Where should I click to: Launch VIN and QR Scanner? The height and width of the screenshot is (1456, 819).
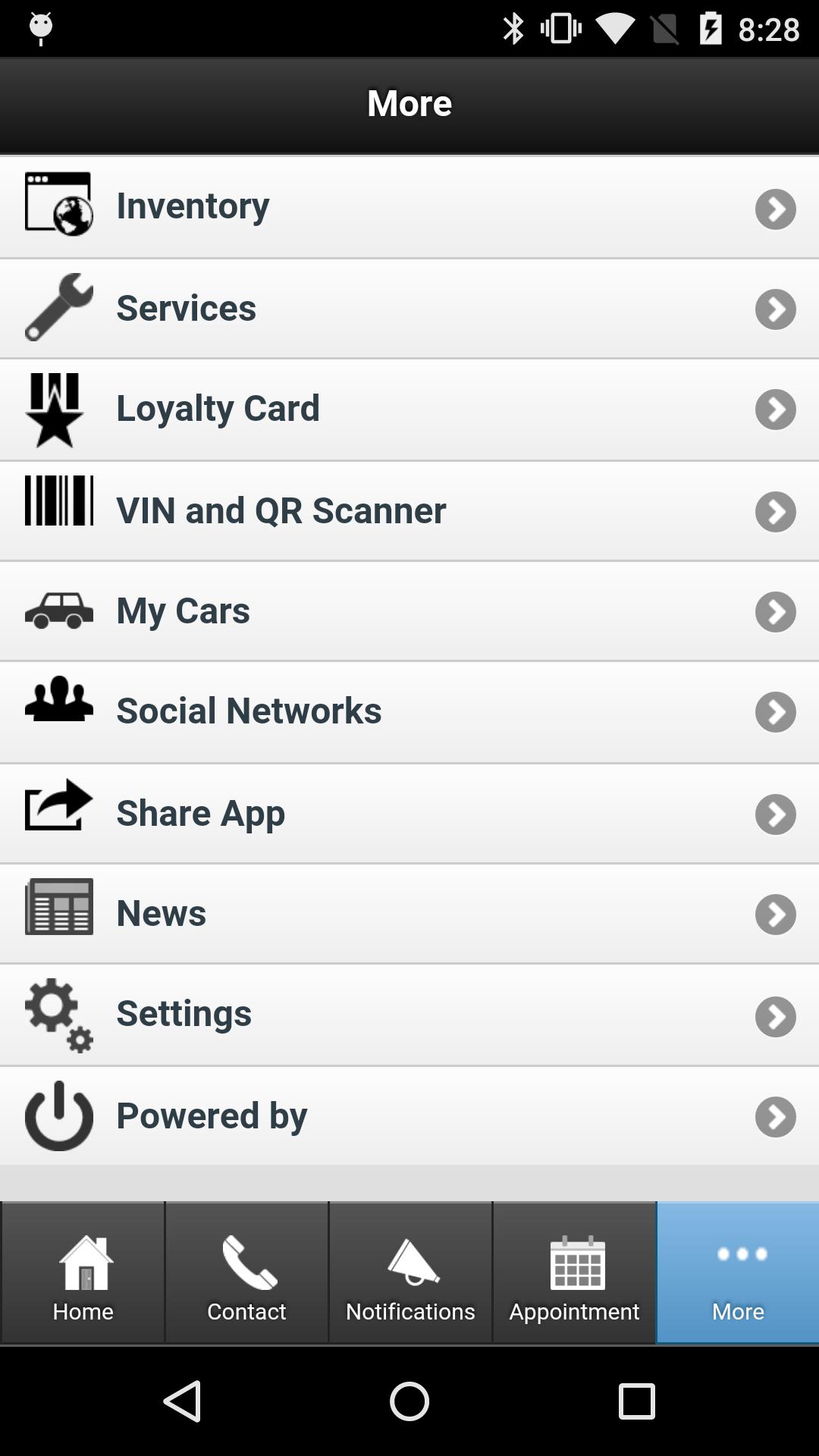pos(409,510)
